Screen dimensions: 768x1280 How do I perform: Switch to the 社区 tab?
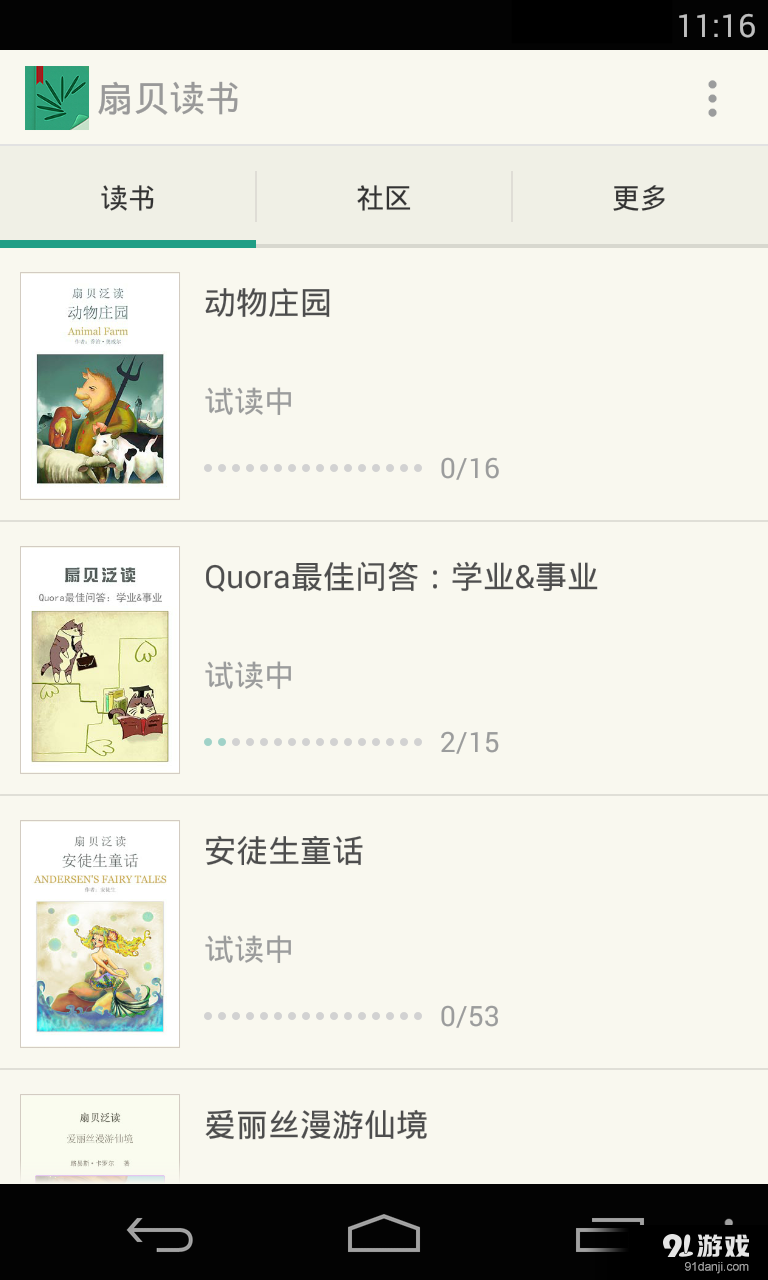click(x=383, y=198)
